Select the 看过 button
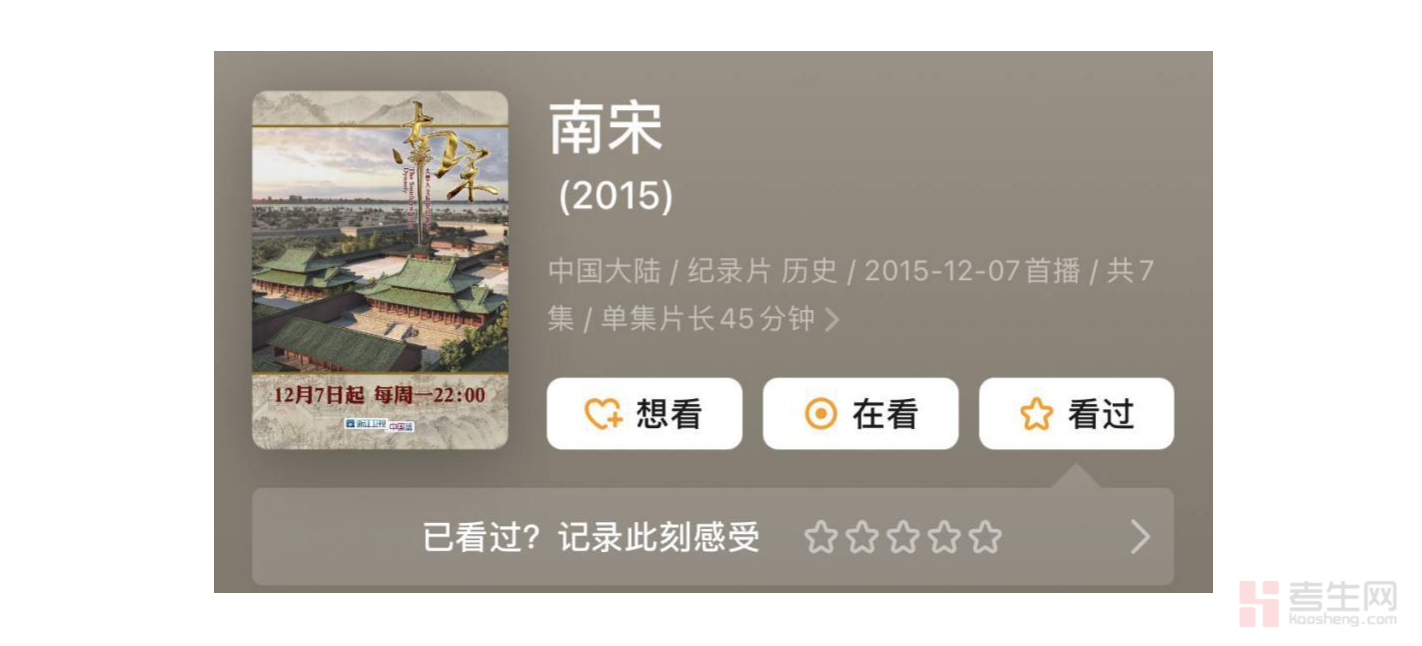Screen dimensions: 1422x646 [x=1076, y=413]
